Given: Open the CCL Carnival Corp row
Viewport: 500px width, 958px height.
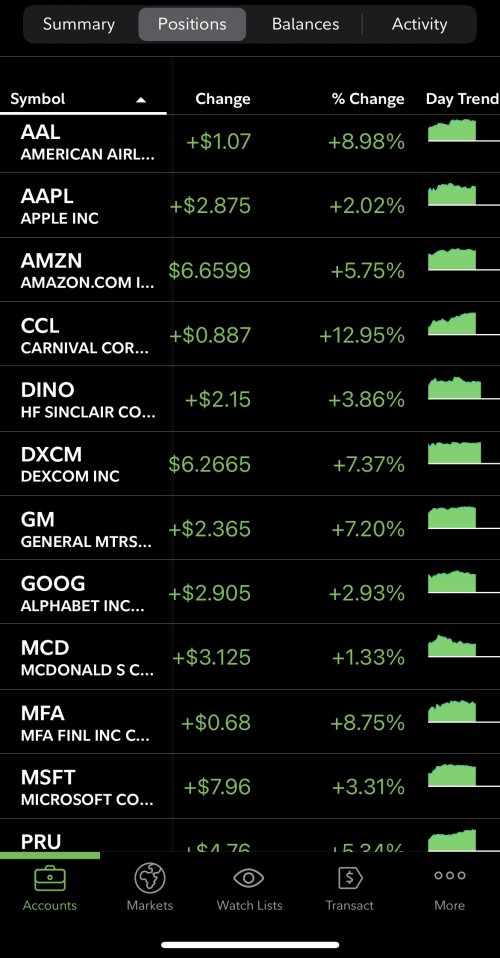Looking at the screenshot, I should click(x=250, y=335).
